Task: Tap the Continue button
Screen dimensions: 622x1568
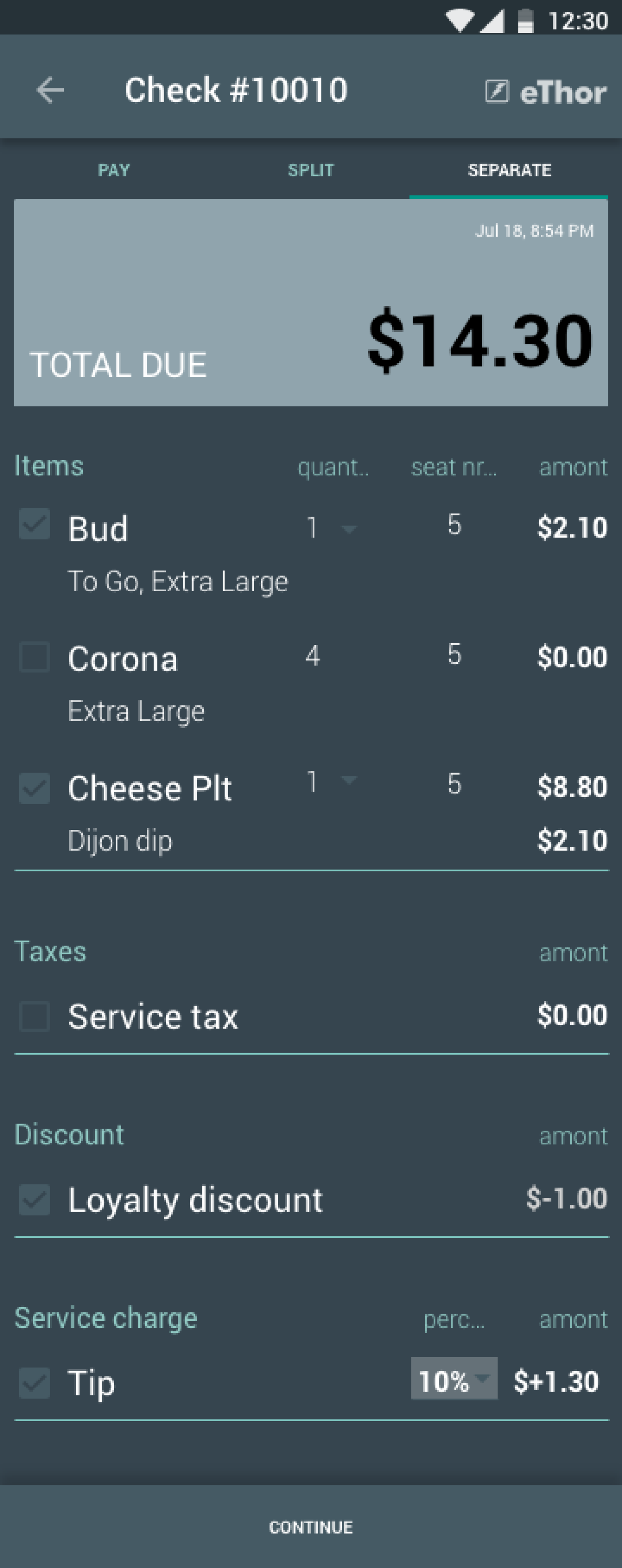Action: pyautogui.click(x=311, y=1527)
